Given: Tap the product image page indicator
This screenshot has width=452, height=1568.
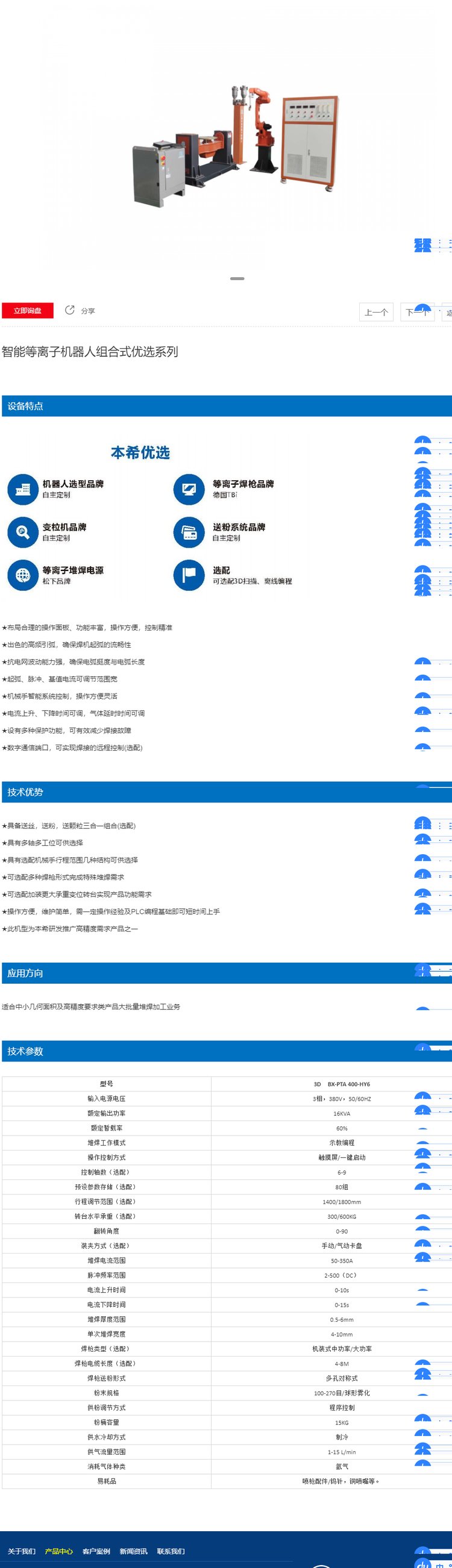Looking at the screenshot, I should (x=237, y=278).
